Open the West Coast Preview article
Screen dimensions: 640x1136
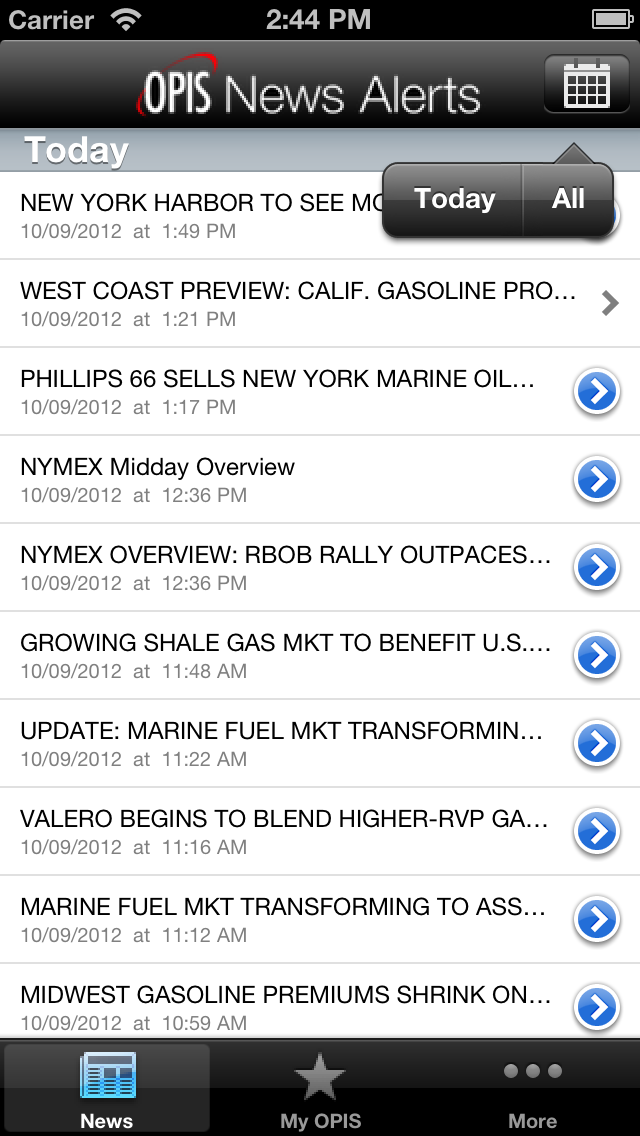coord(320,304)
